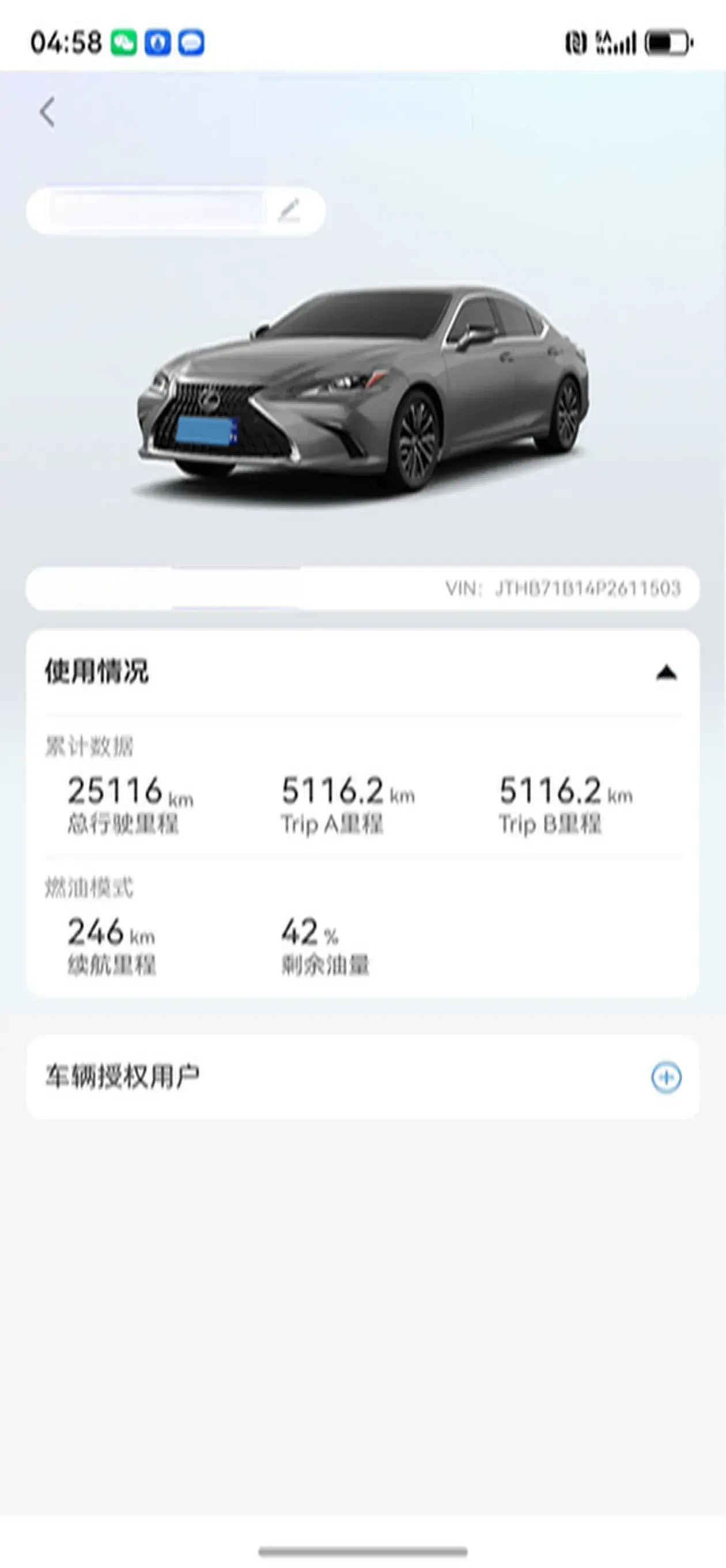Add a 车辆授权用户 with the plus icon
Image resolution: width=726 pixels, height=1568 pixels.
tap(665, 1077)
